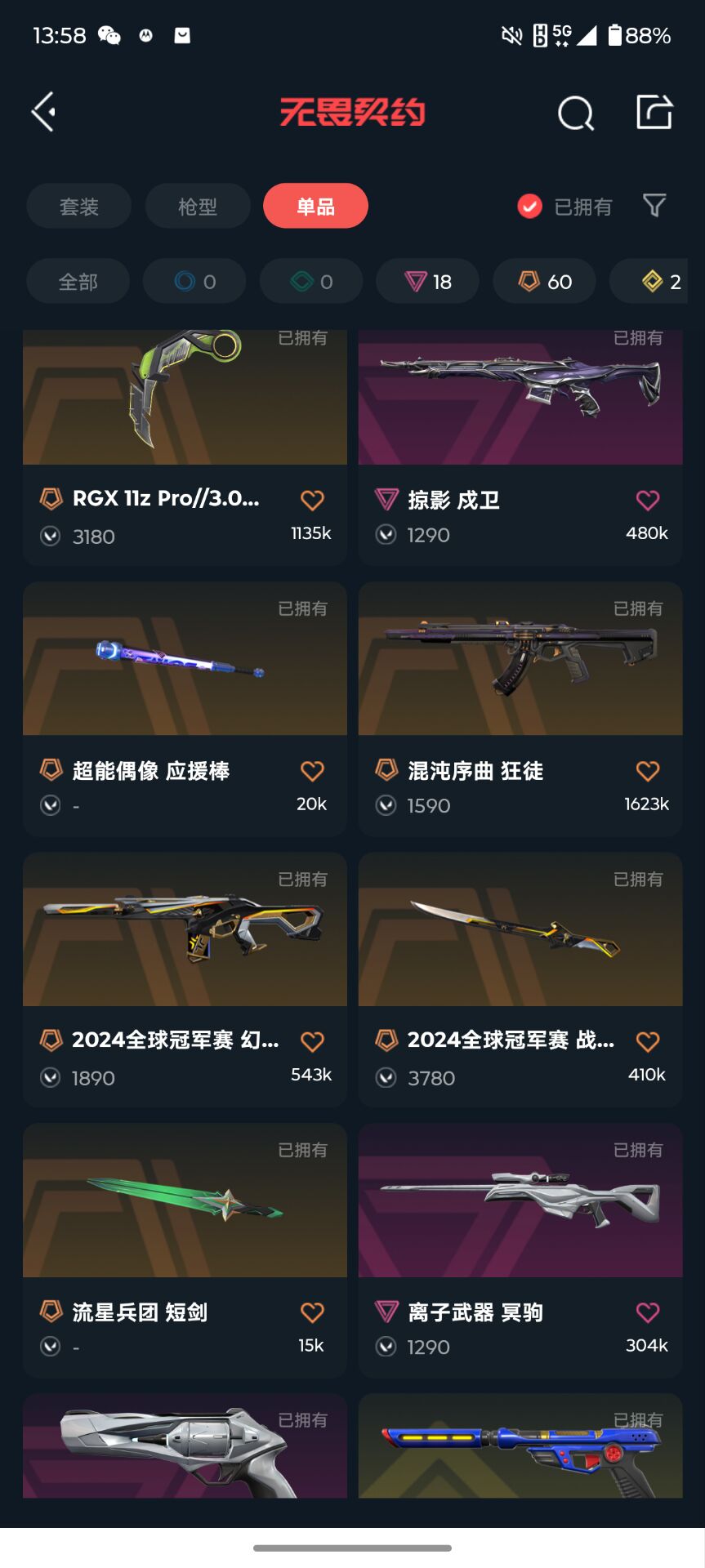Open the search icon in the header

575,114
